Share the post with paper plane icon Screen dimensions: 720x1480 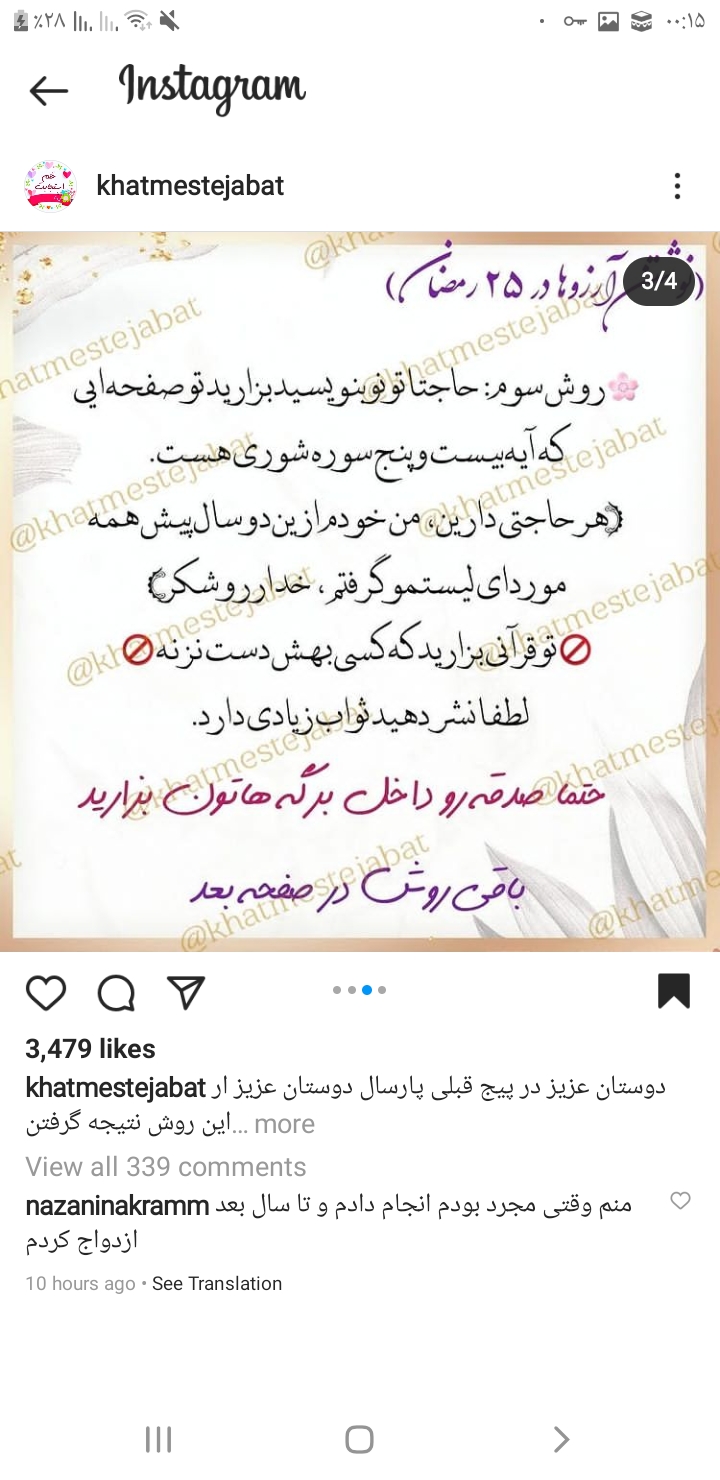186,991
